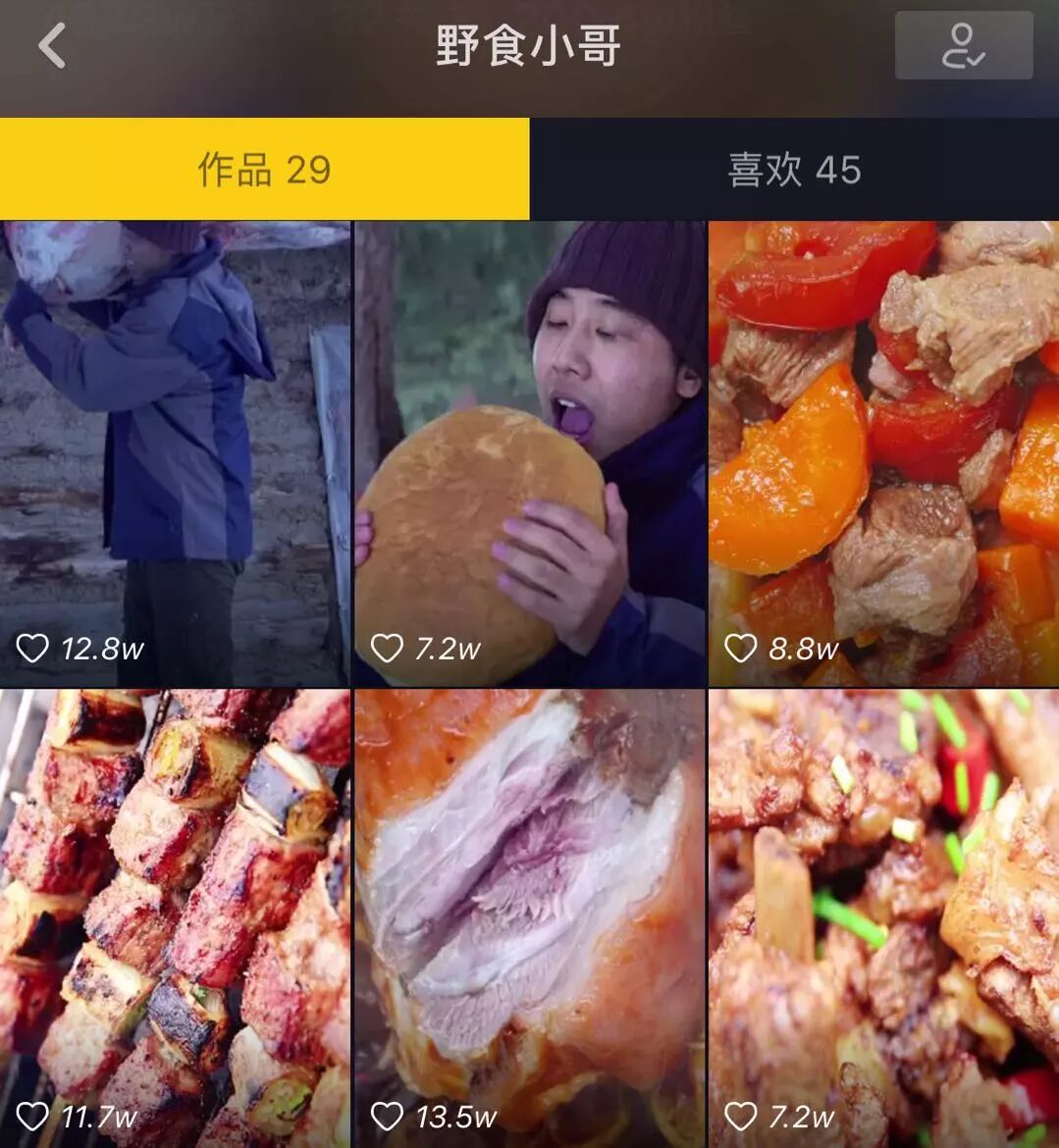
Task: Play the video of man biting large bread
Action: [x=530, y=453]
